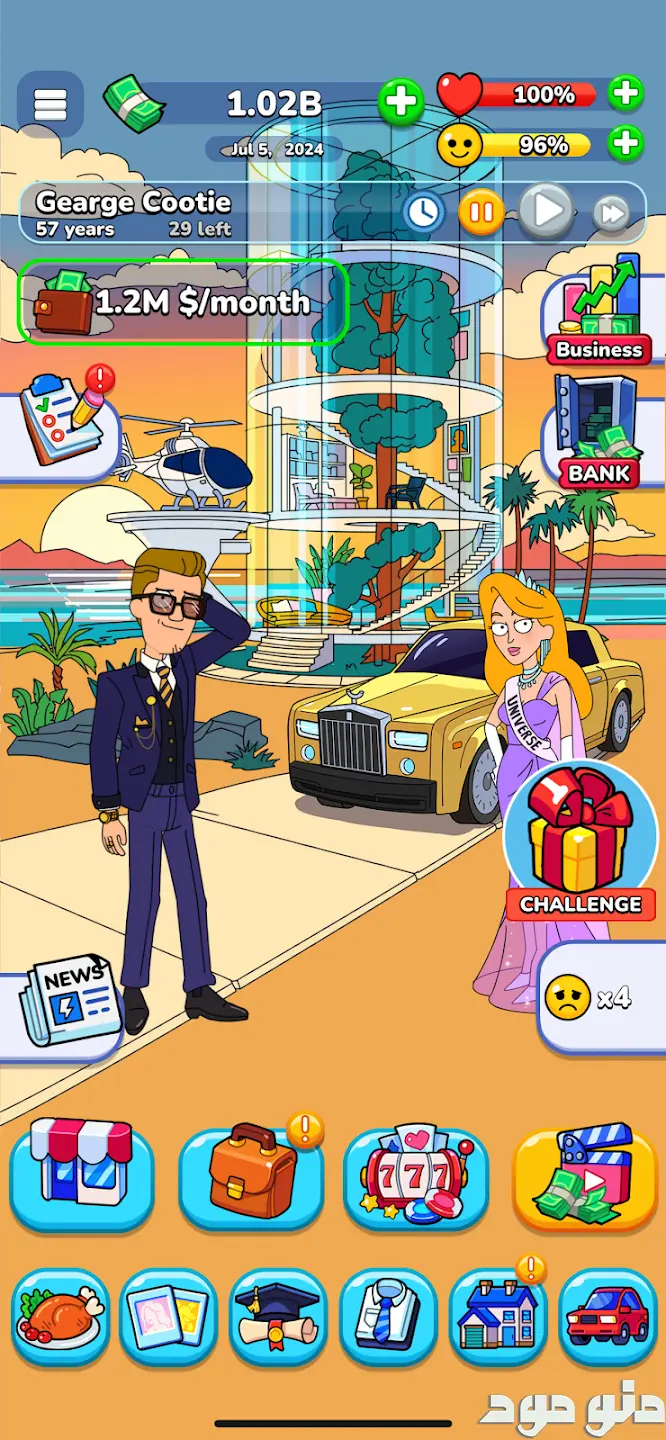This screenshot has width=666, height=1440.
Task: Pause the game time
Action: 481,212
